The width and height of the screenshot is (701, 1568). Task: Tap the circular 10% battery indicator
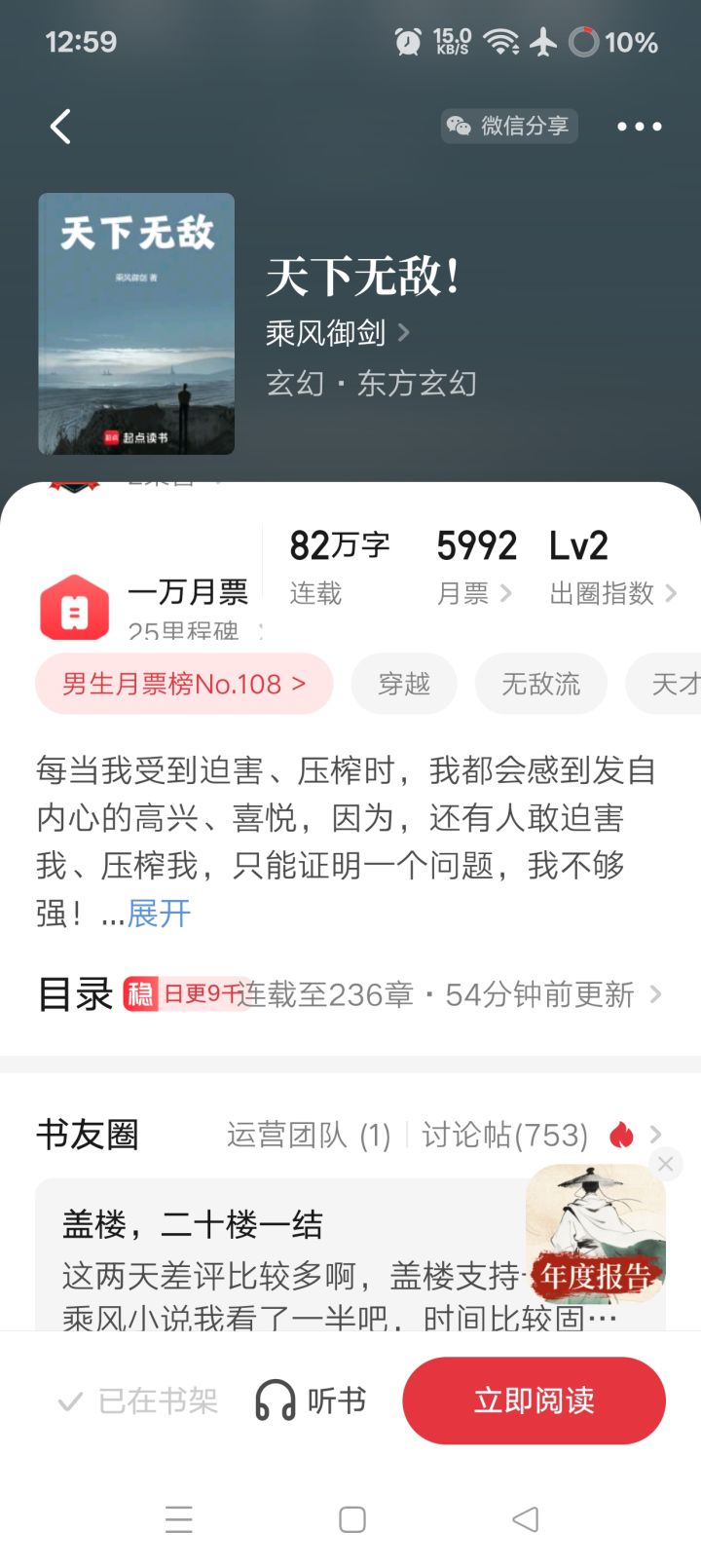(583, 42)
